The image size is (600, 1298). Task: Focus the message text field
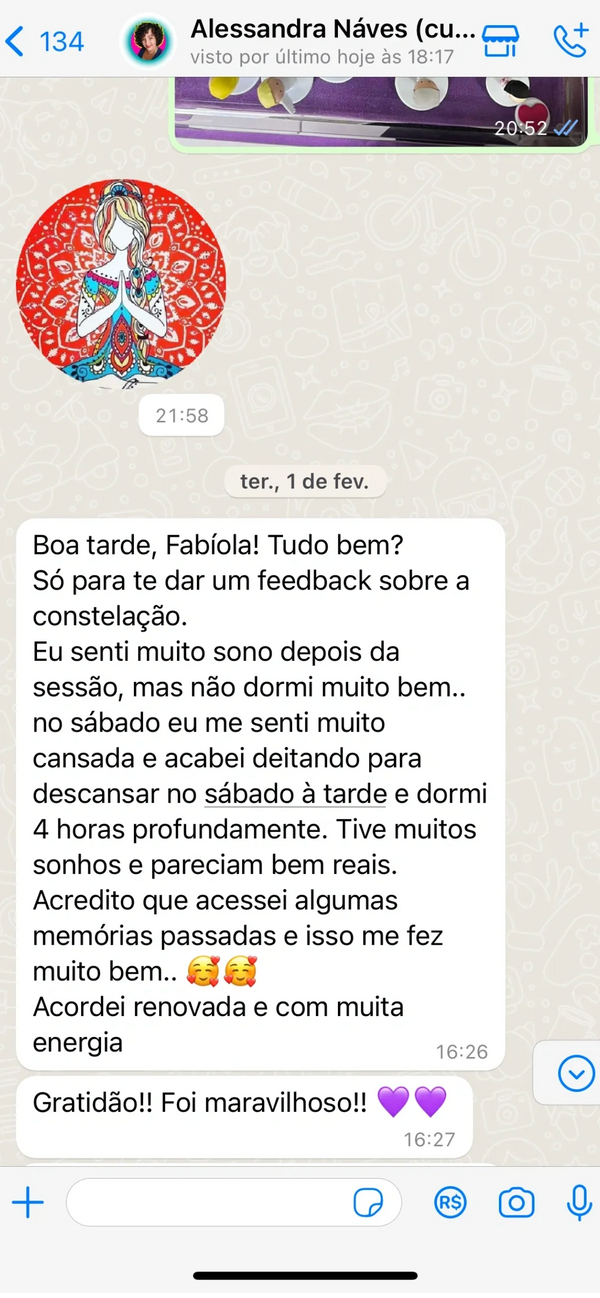(210, 1203)
